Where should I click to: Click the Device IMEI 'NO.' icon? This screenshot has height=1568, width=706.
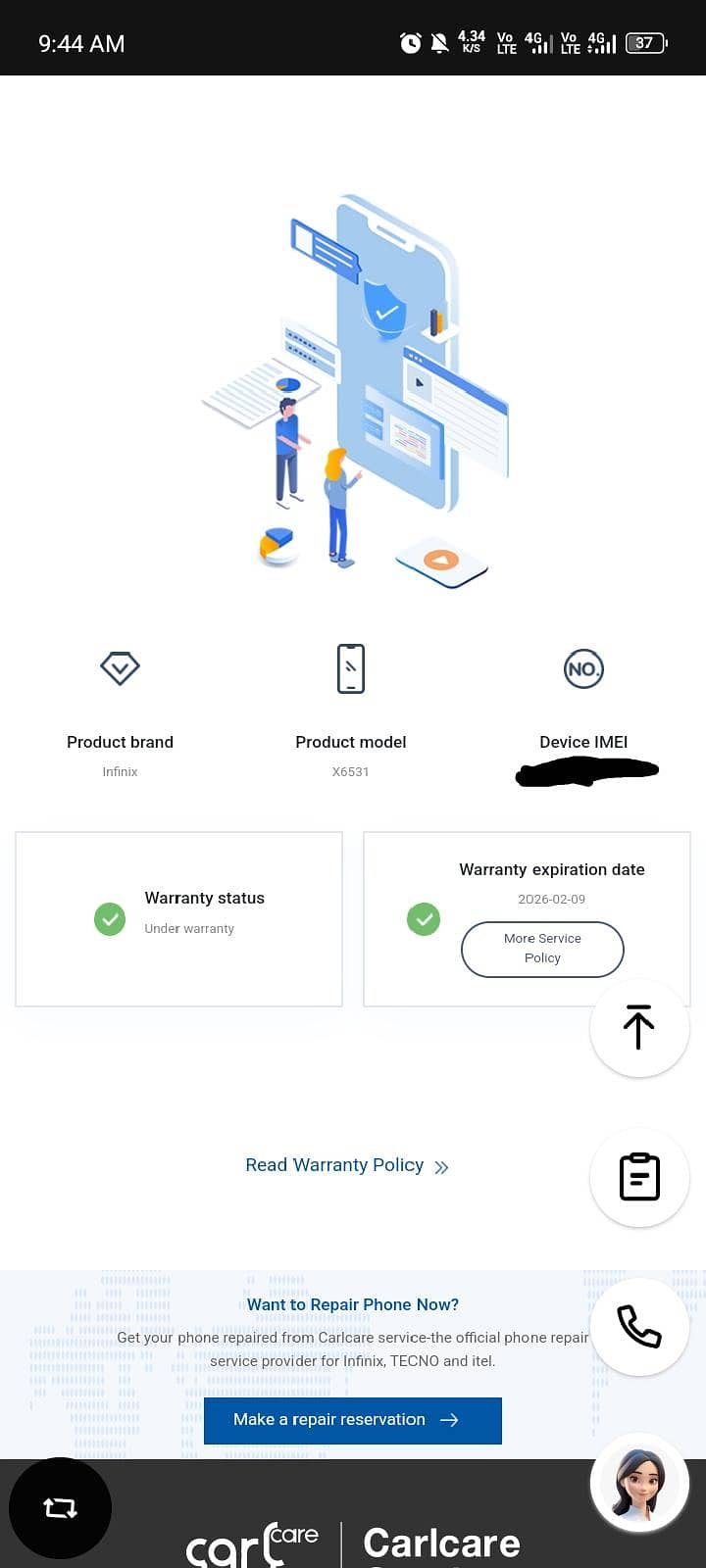coord(583,668)
